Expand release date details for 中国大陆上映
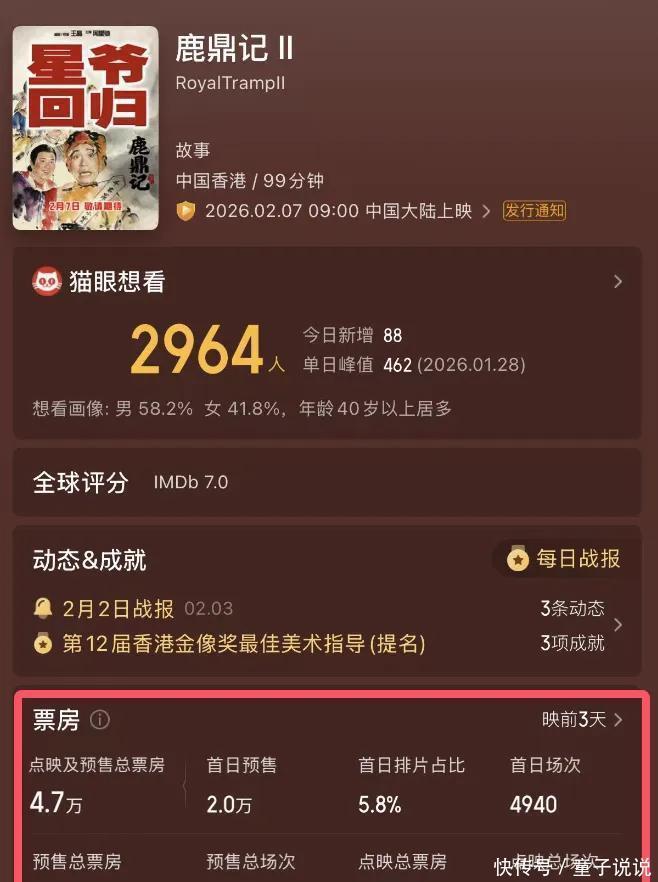Image resolution: width=658 pixels, height=882 pixels. [486, 211]
